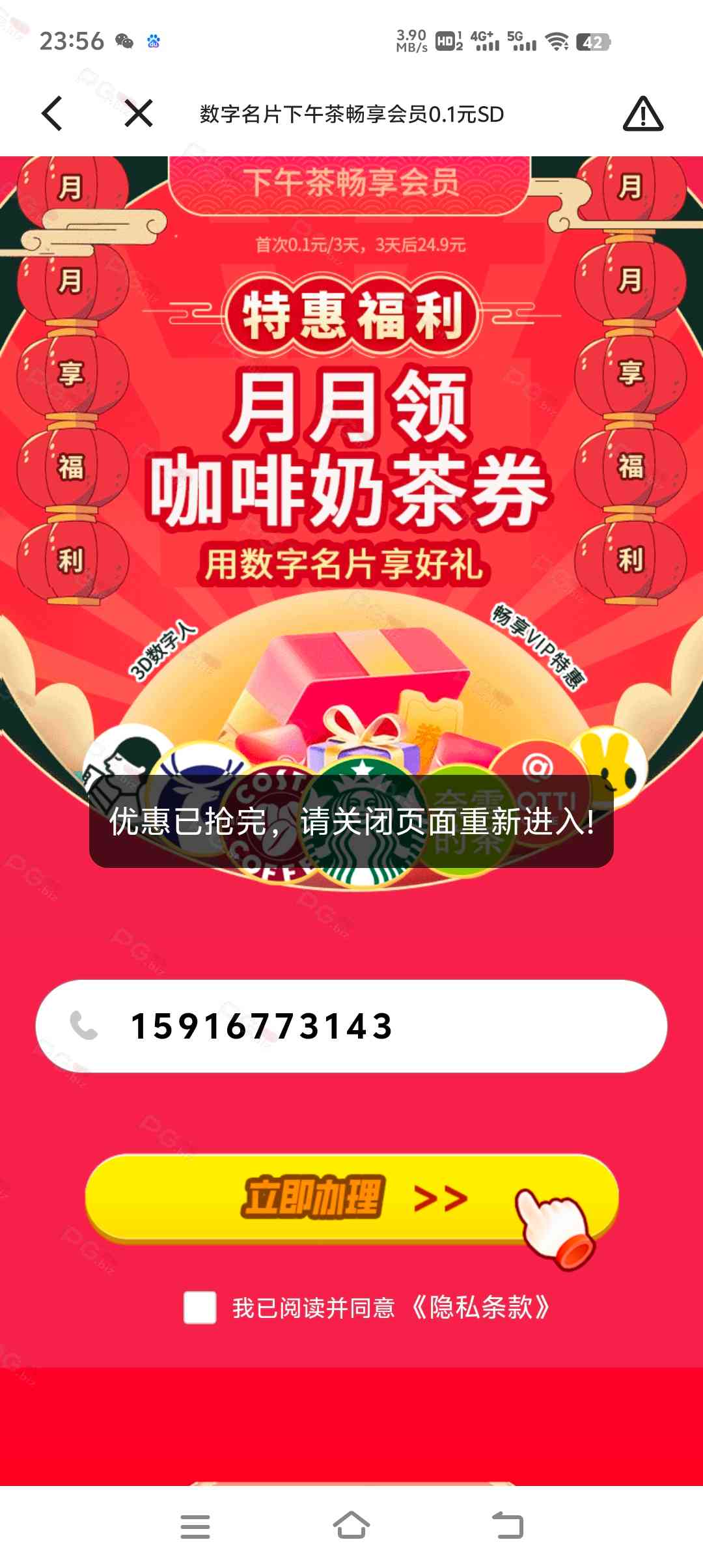Open the 《隐私条款》 link

click(481, 1308)
